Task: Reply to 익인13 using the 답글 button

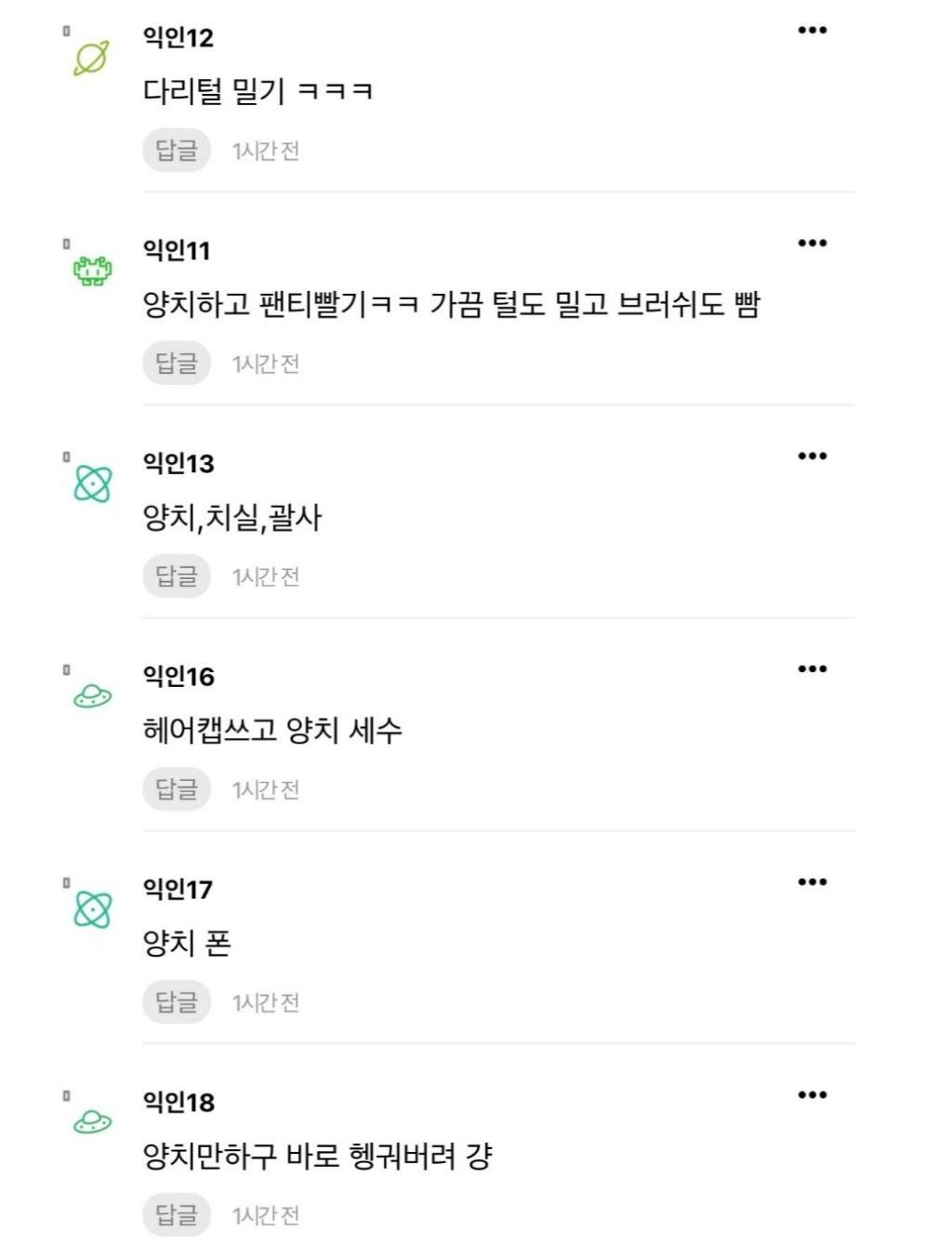Action: point(178,576)
